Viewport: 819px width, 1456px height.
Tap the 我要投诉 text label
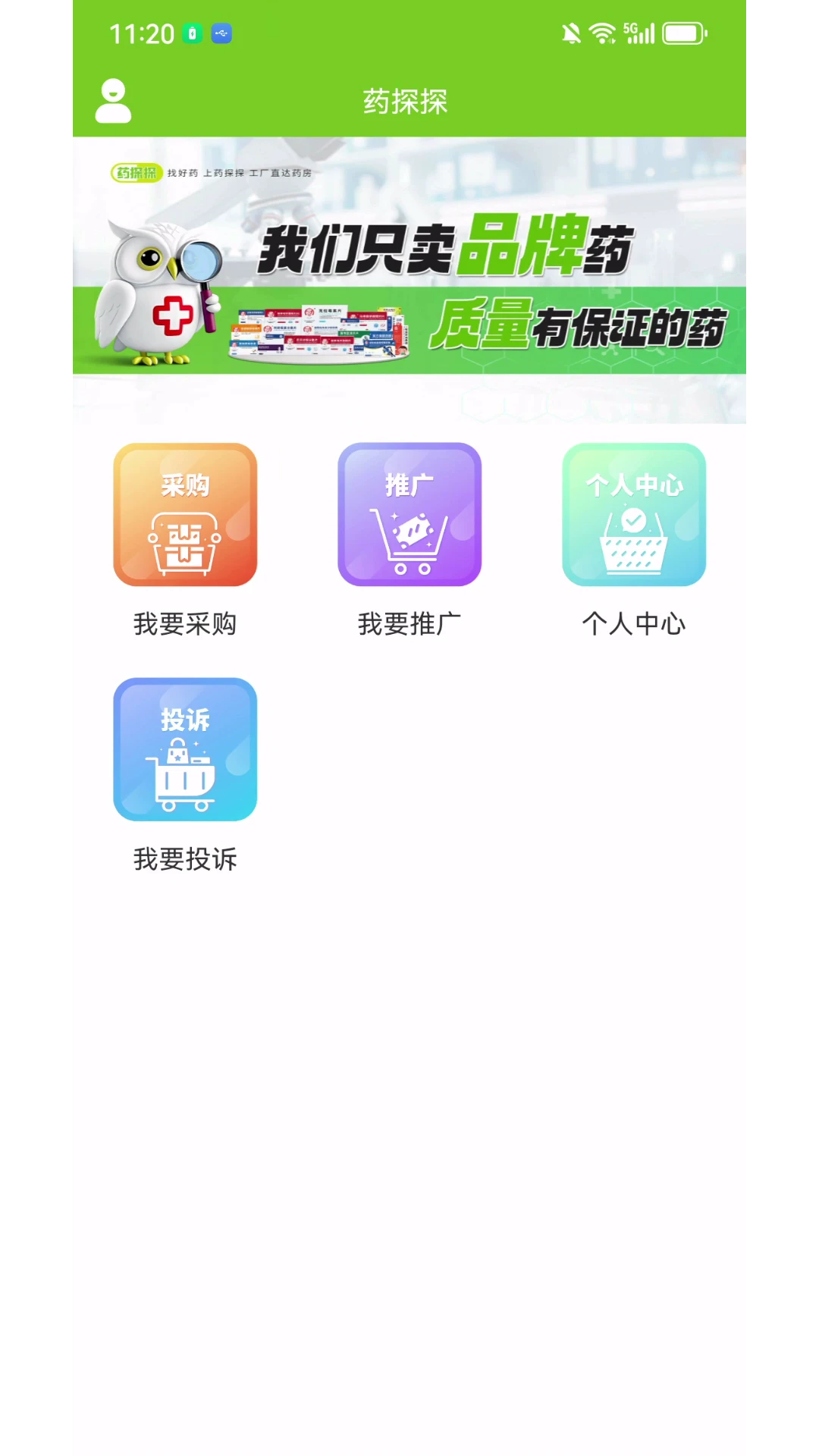[185, 859]
